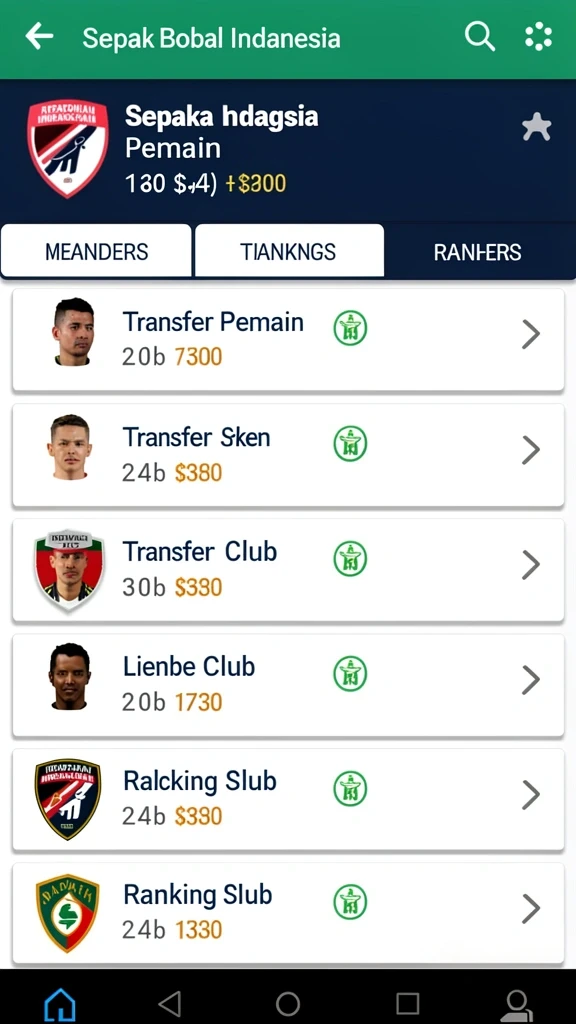Open the profile tab in bottom bar
Viewport: 576px width, 1024px height.
pos(516,1005)
